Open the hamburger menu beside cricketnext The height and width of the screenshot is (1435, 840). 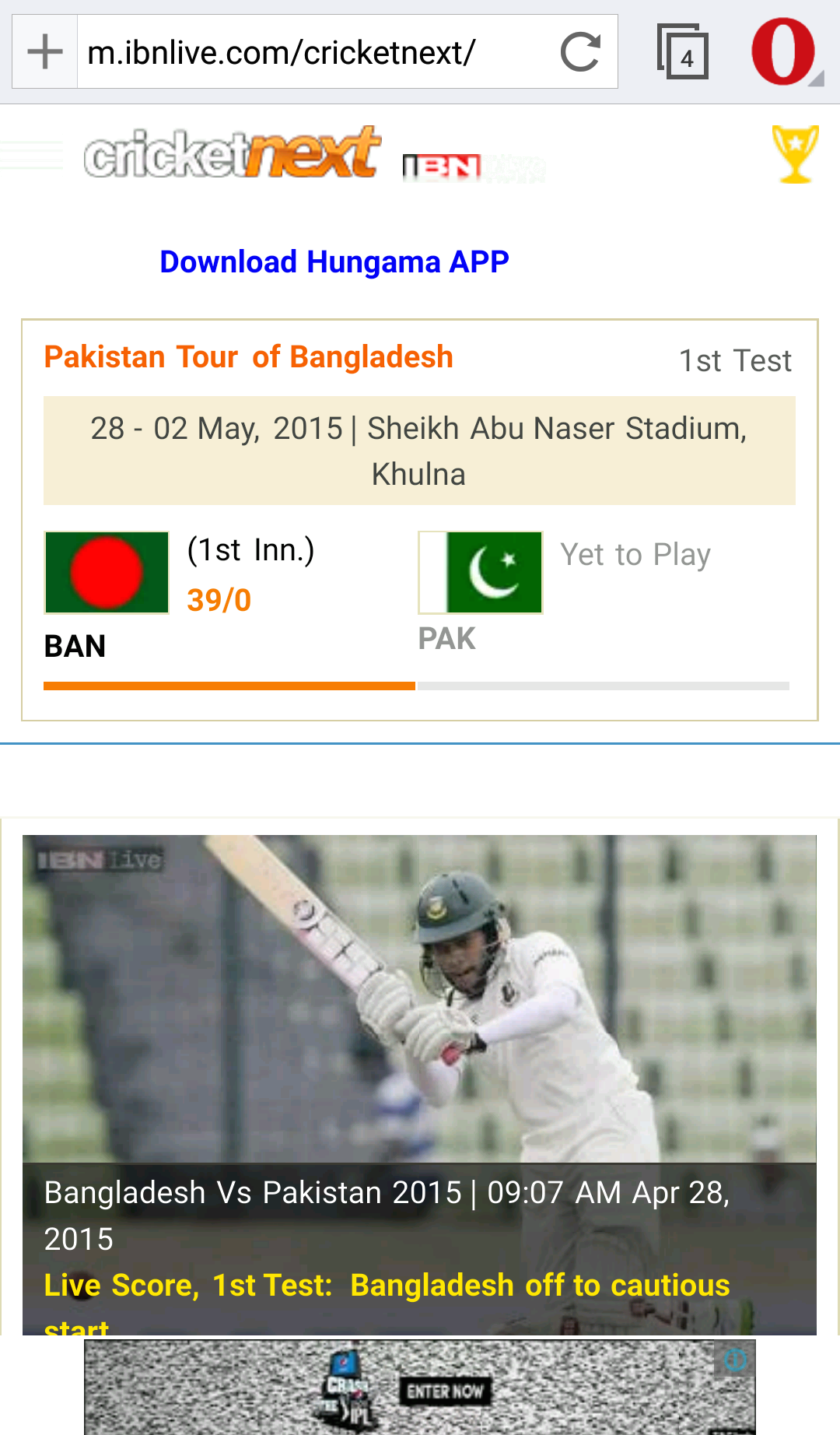pos(33,155)
